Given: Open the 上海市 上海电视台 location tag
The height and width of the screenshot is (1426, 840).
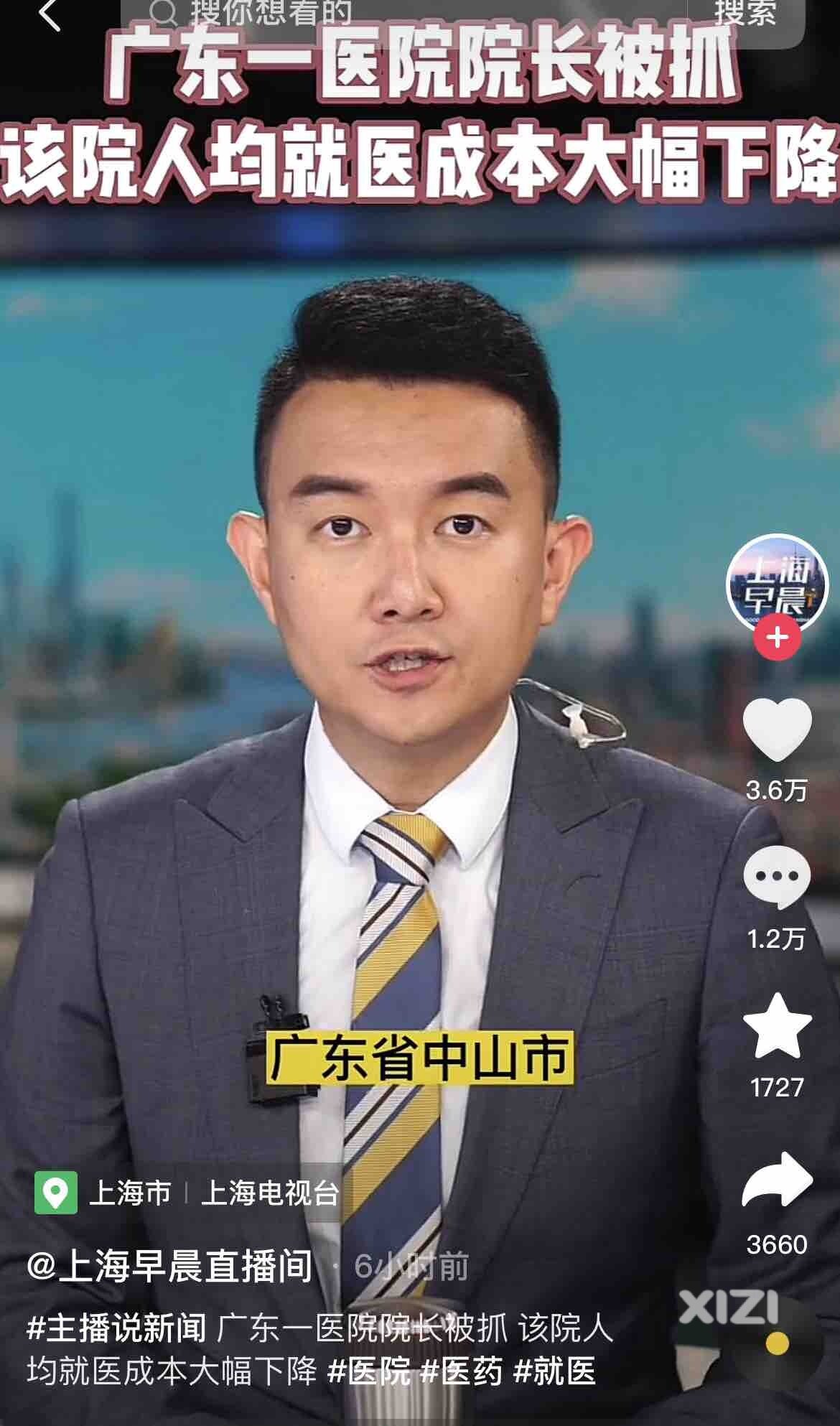Looking at the screenshot, I should click(x=188, y=1193).
